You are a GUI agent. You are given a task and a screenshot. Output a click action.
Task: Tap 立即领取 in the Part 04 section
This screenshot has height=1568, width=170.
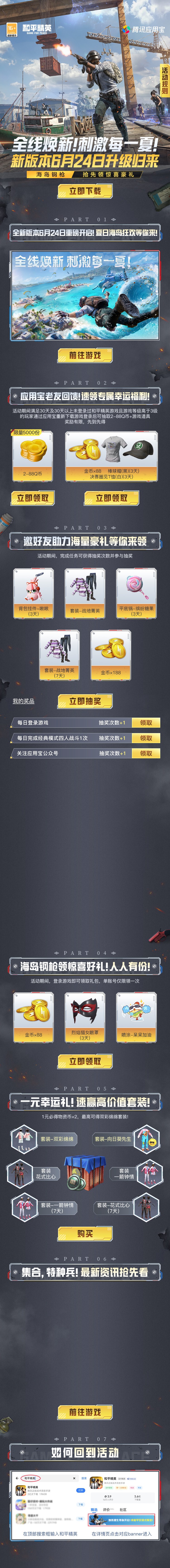85,1061
